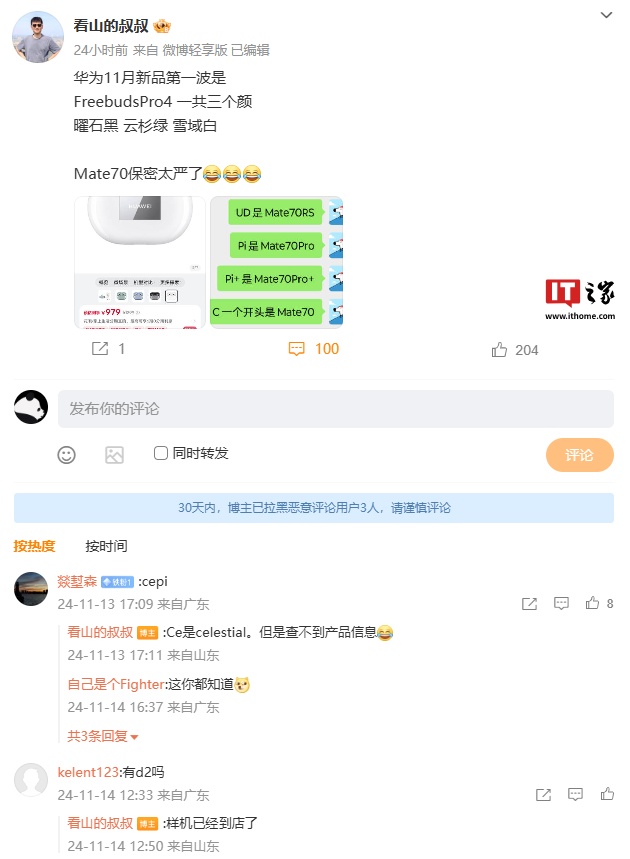Screen dimensions: 630x859
Task: Attach an image to the comment
Action: point(114,454)
